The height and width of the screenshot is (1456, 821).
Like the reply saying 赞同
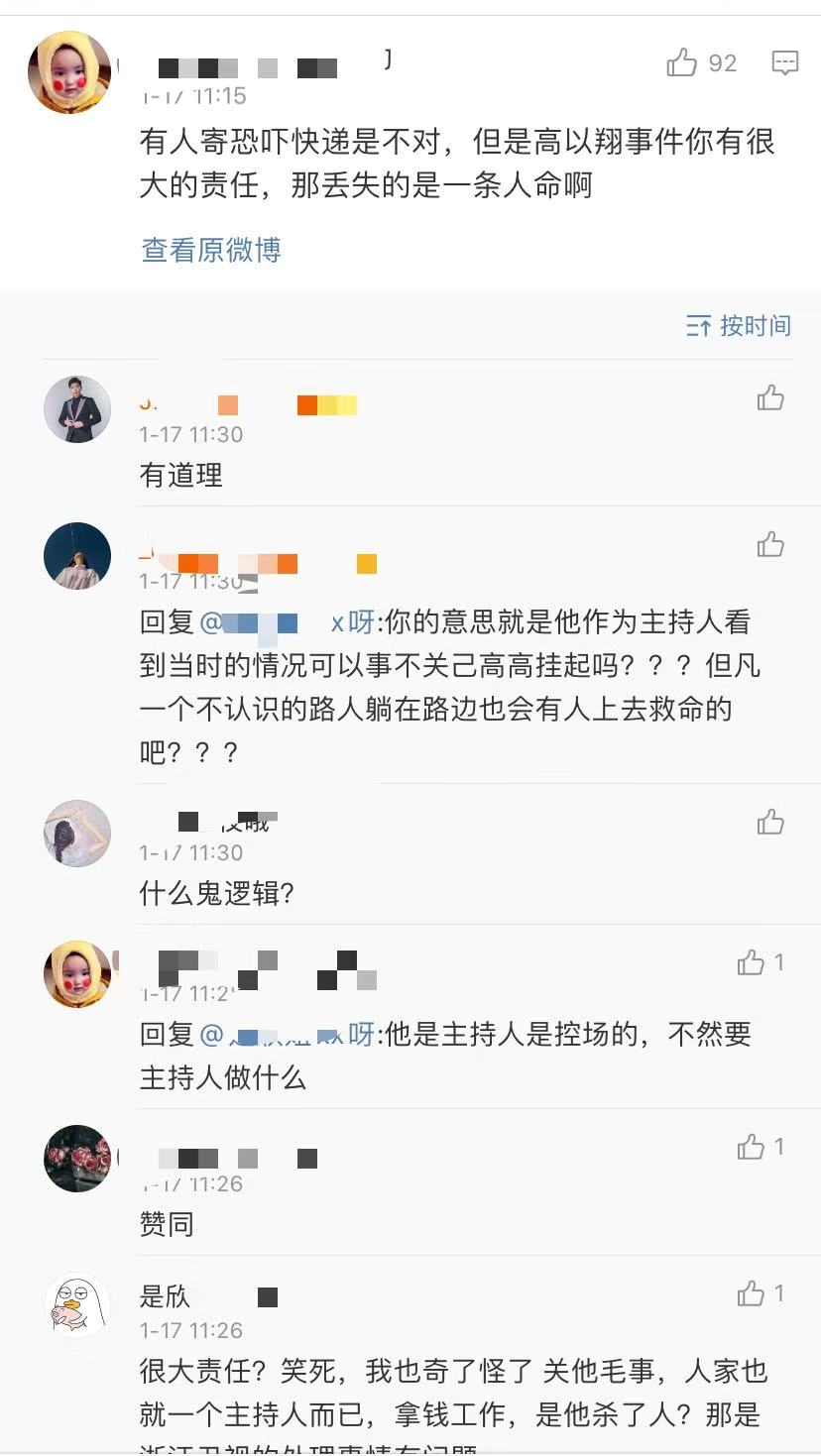[752, 1147]
